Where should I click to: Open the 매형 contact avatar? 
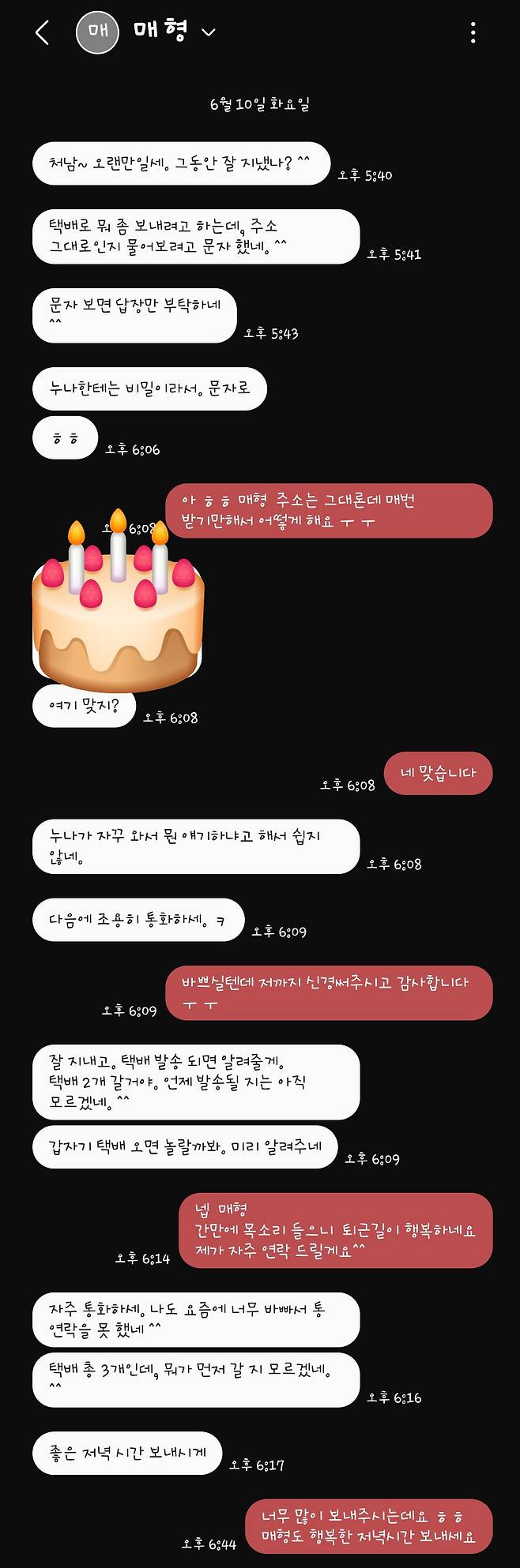[97, 32]
